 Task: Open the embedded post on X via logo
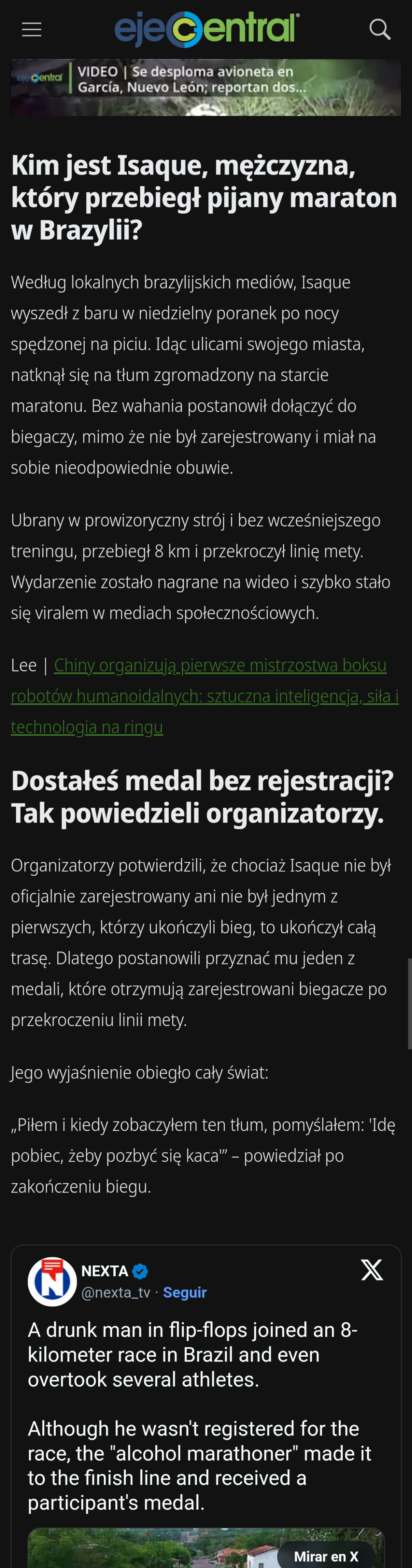click(372, 1270)
